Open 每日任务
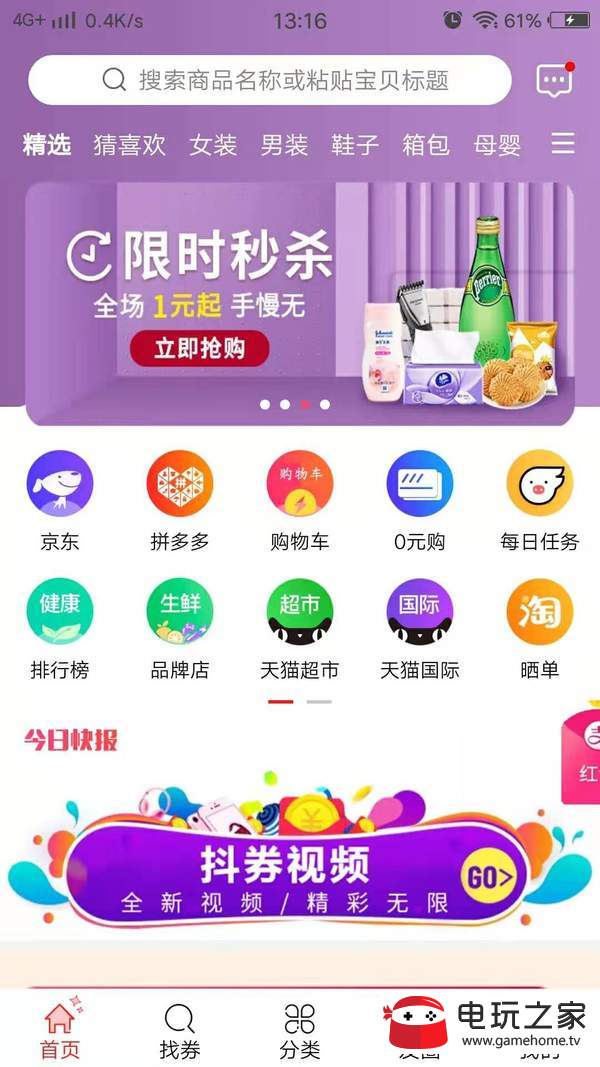 pos(540,500)
